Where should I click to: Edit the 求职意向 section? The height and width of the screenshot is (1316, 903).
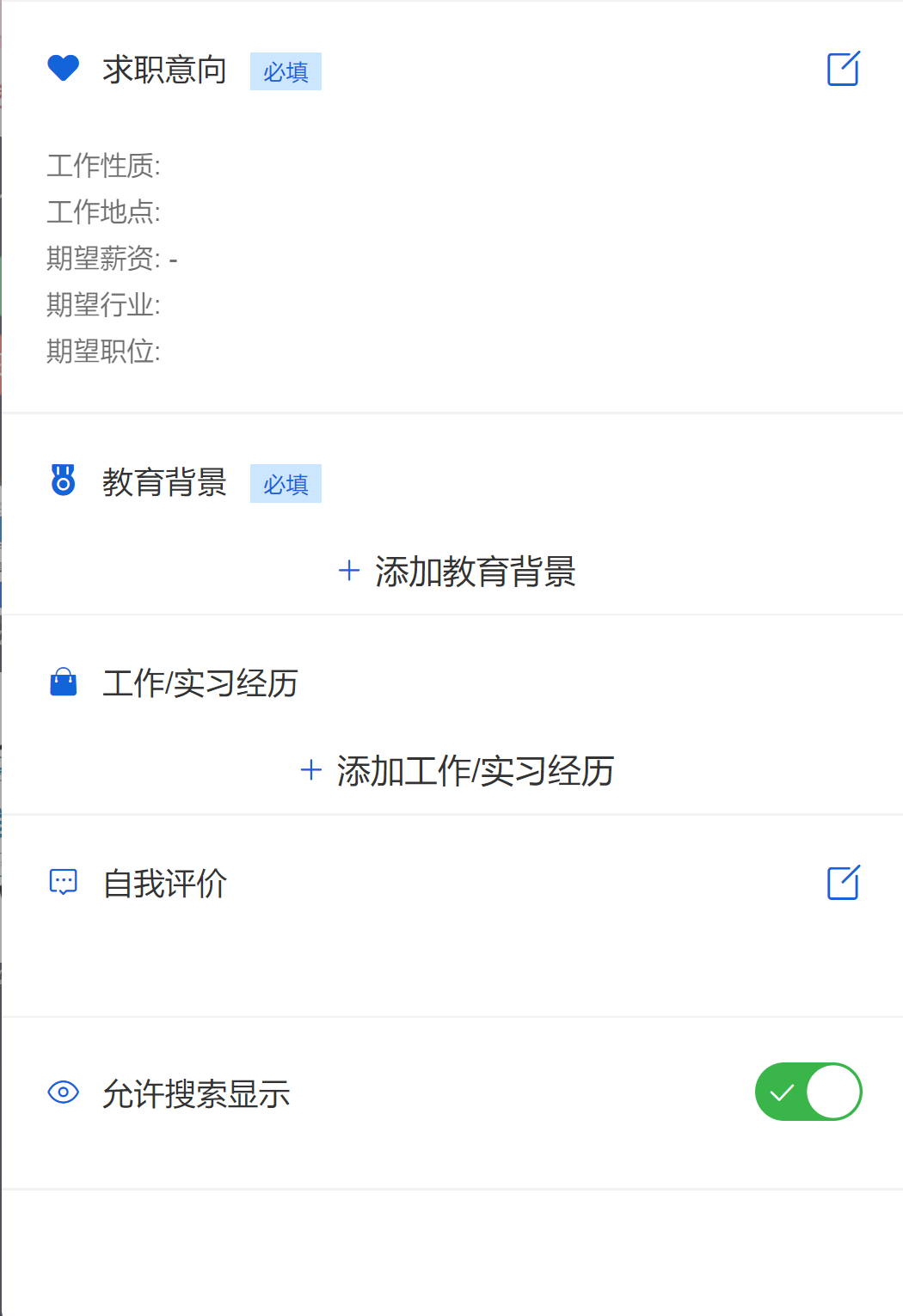843,69
